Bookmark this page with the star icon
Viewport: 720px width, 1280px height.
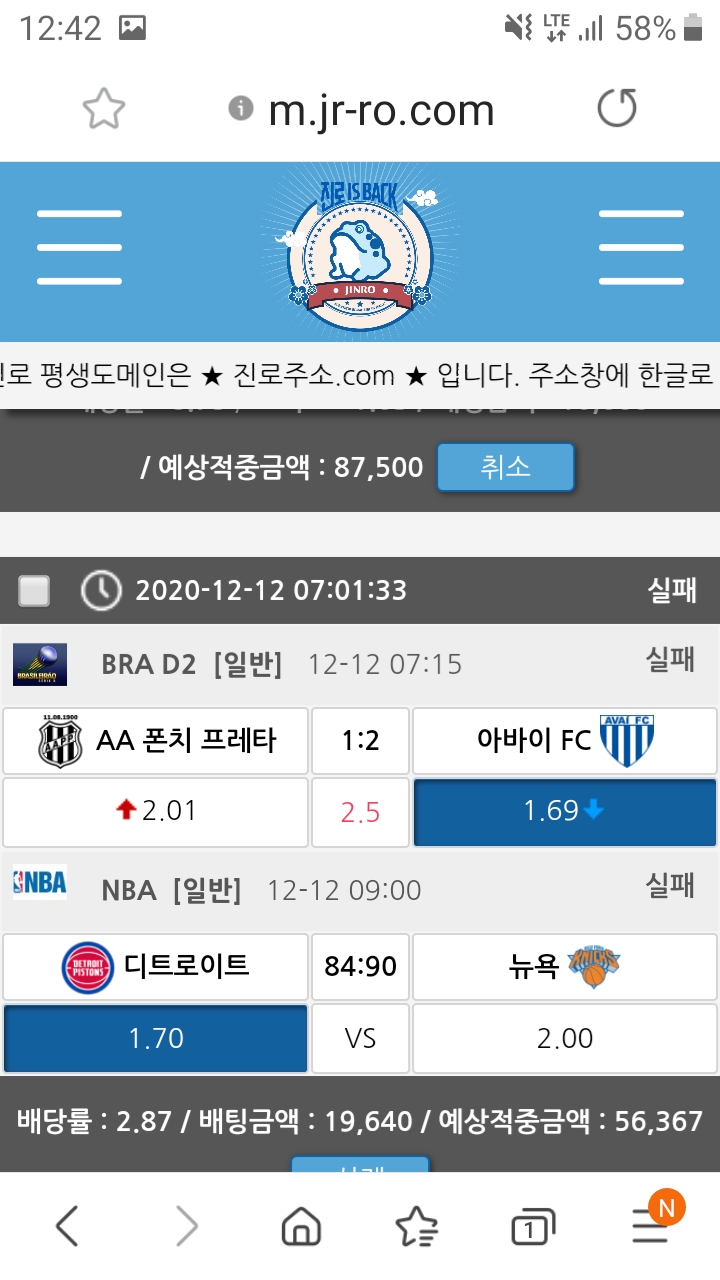pos(104,109)
